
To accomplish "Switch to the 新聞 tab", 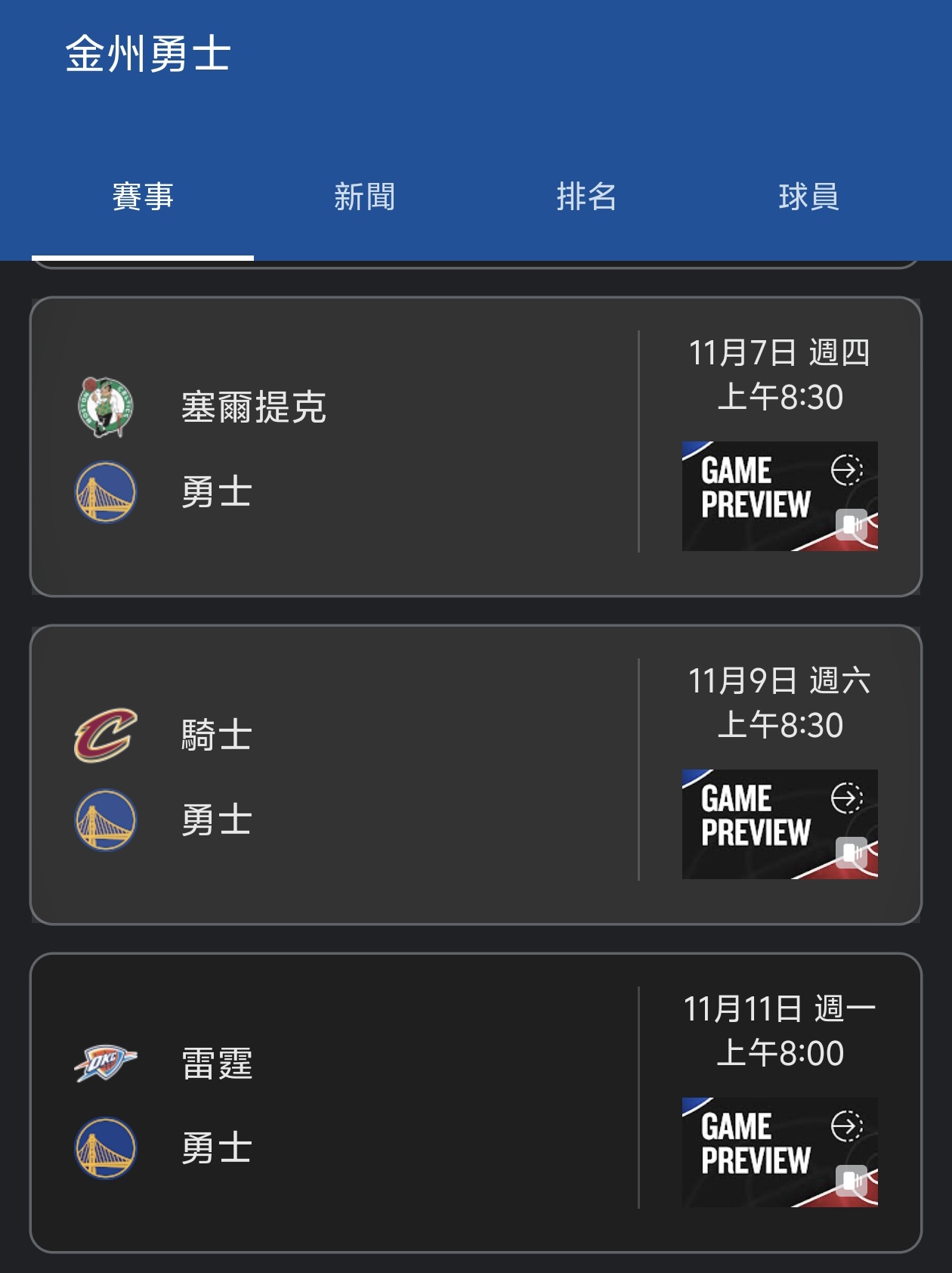I will click(364, 197).
